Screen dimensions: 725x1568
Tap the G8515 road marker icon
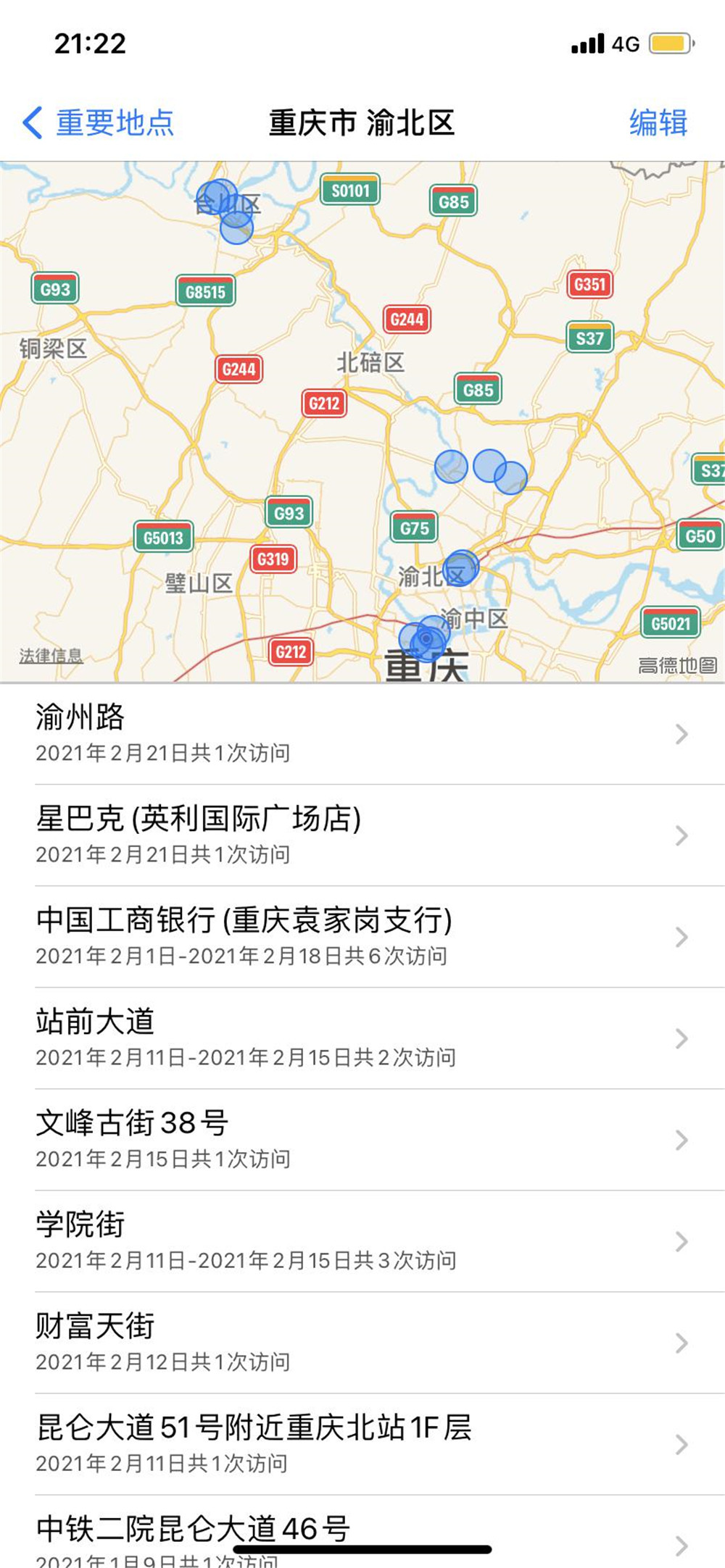pyautogui.click(x=205, y=289)
